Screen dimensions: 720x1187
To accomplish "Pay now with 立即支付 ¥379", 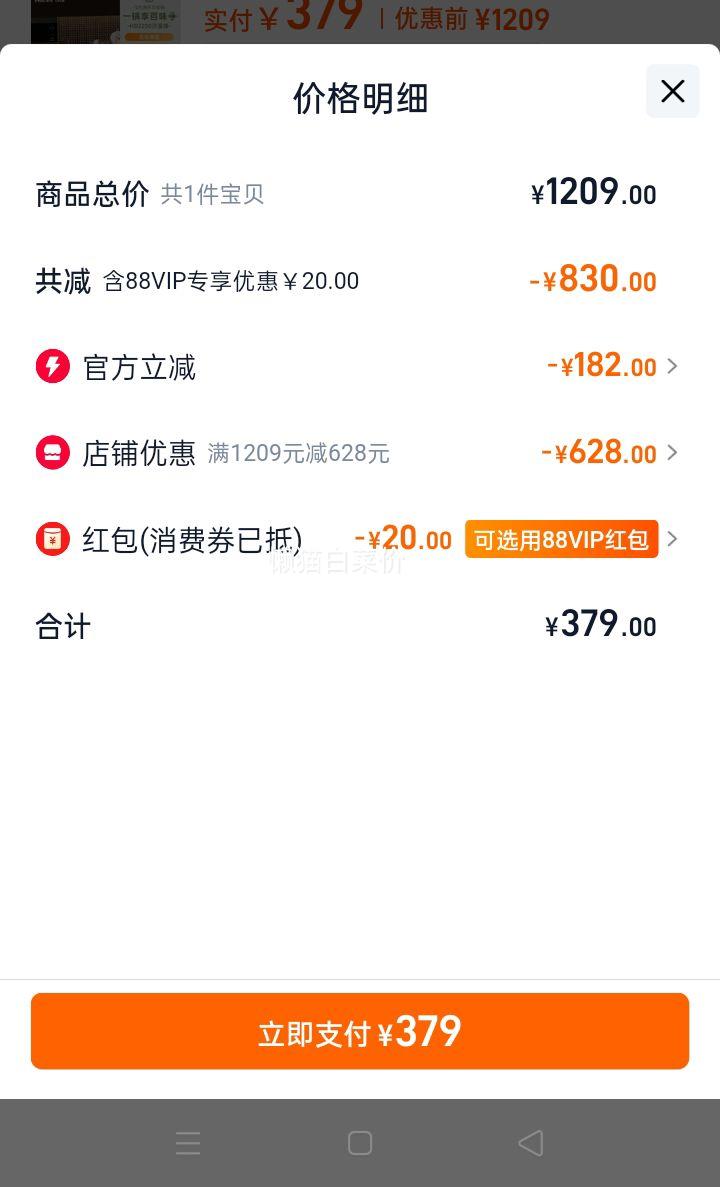I will click(360, 1031).
